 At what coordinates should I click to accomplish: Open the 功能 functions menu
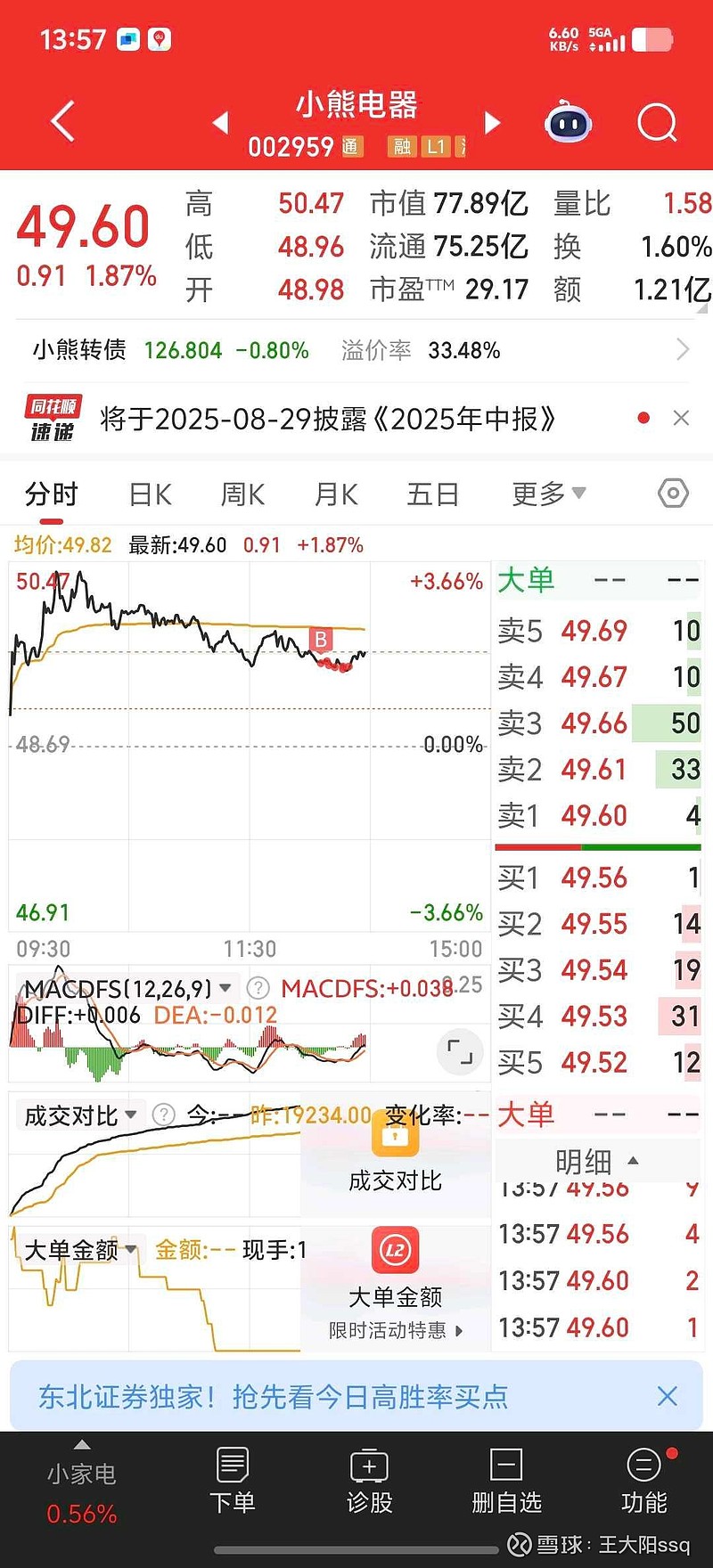[x=643, y=1481]
